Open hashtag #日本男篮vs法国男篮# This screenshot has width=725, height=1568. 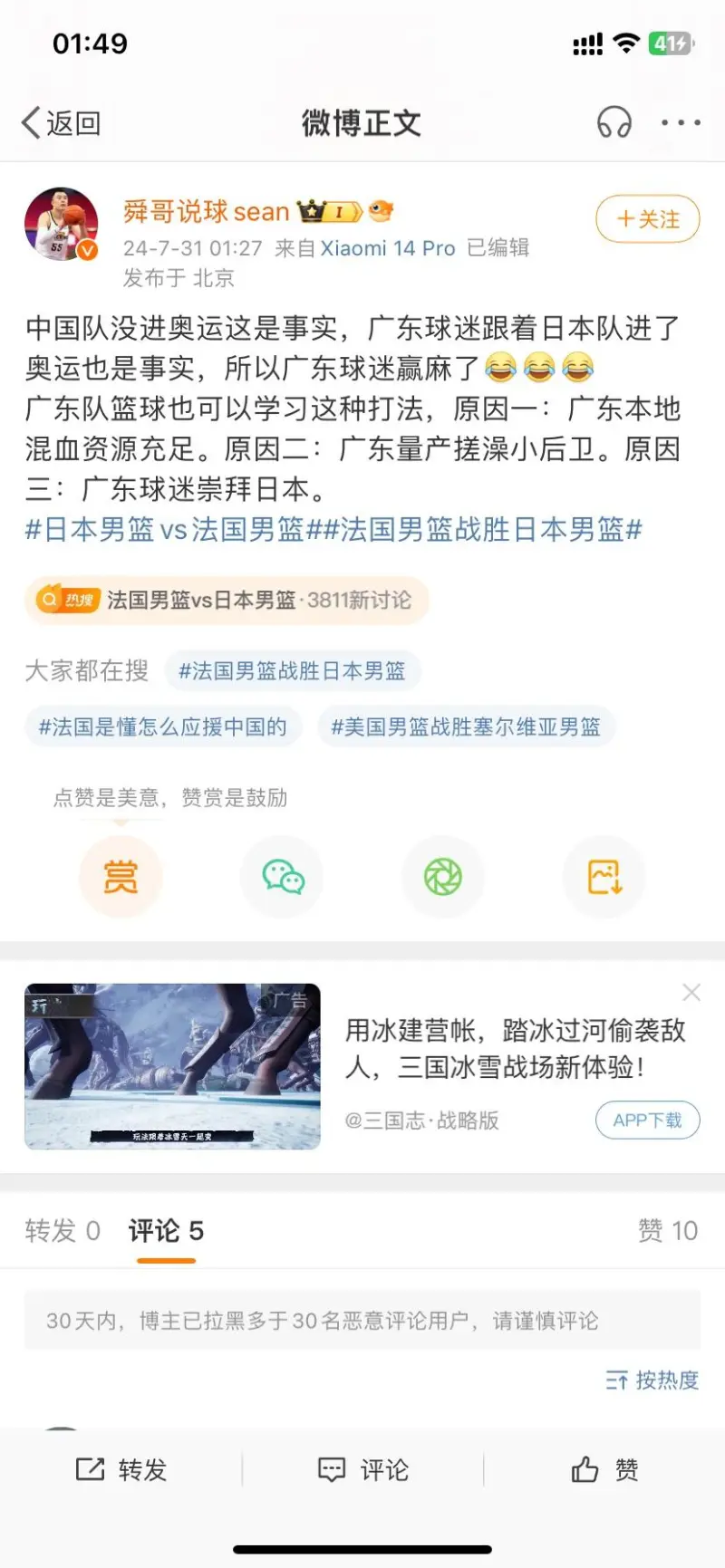(164, 529)
